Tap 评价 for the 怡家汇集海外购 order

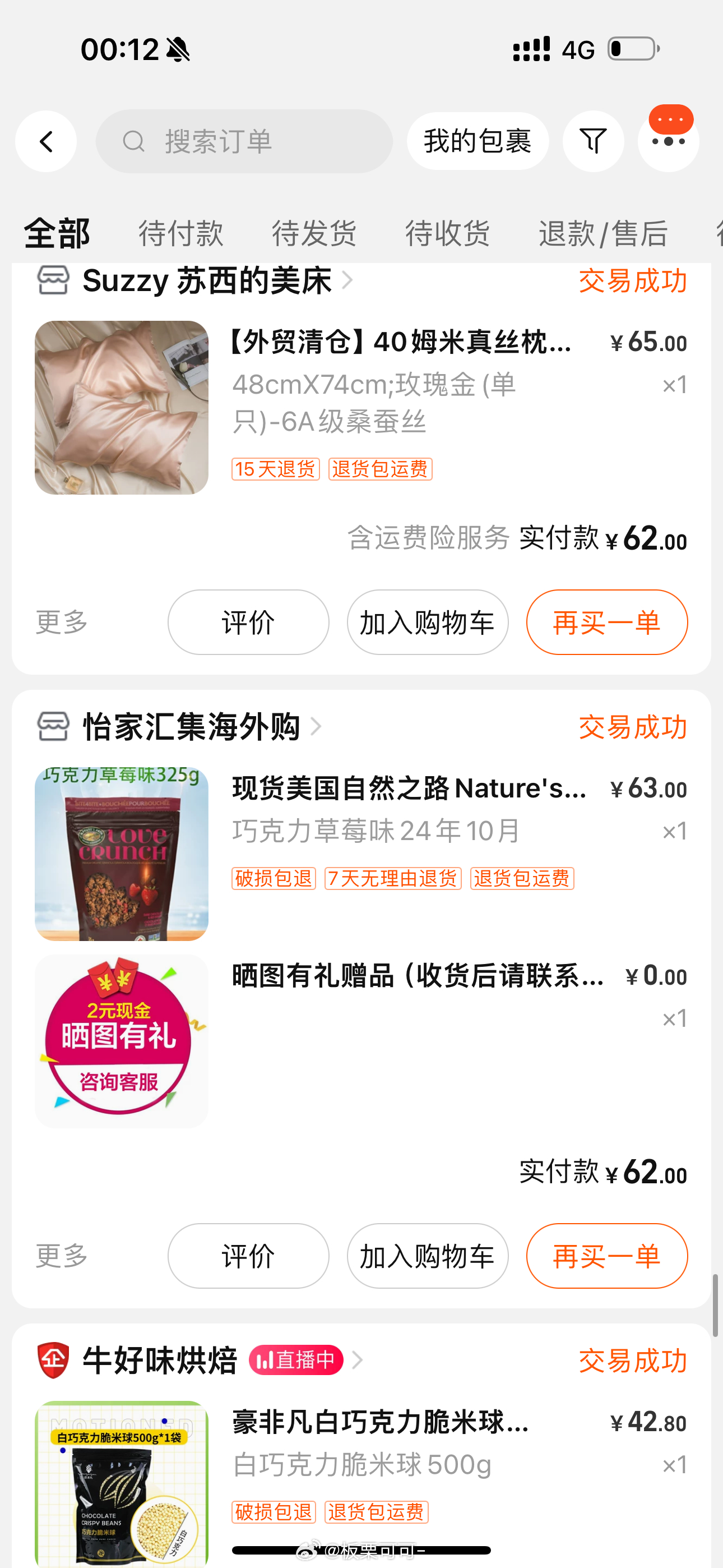click(248, 1256)
